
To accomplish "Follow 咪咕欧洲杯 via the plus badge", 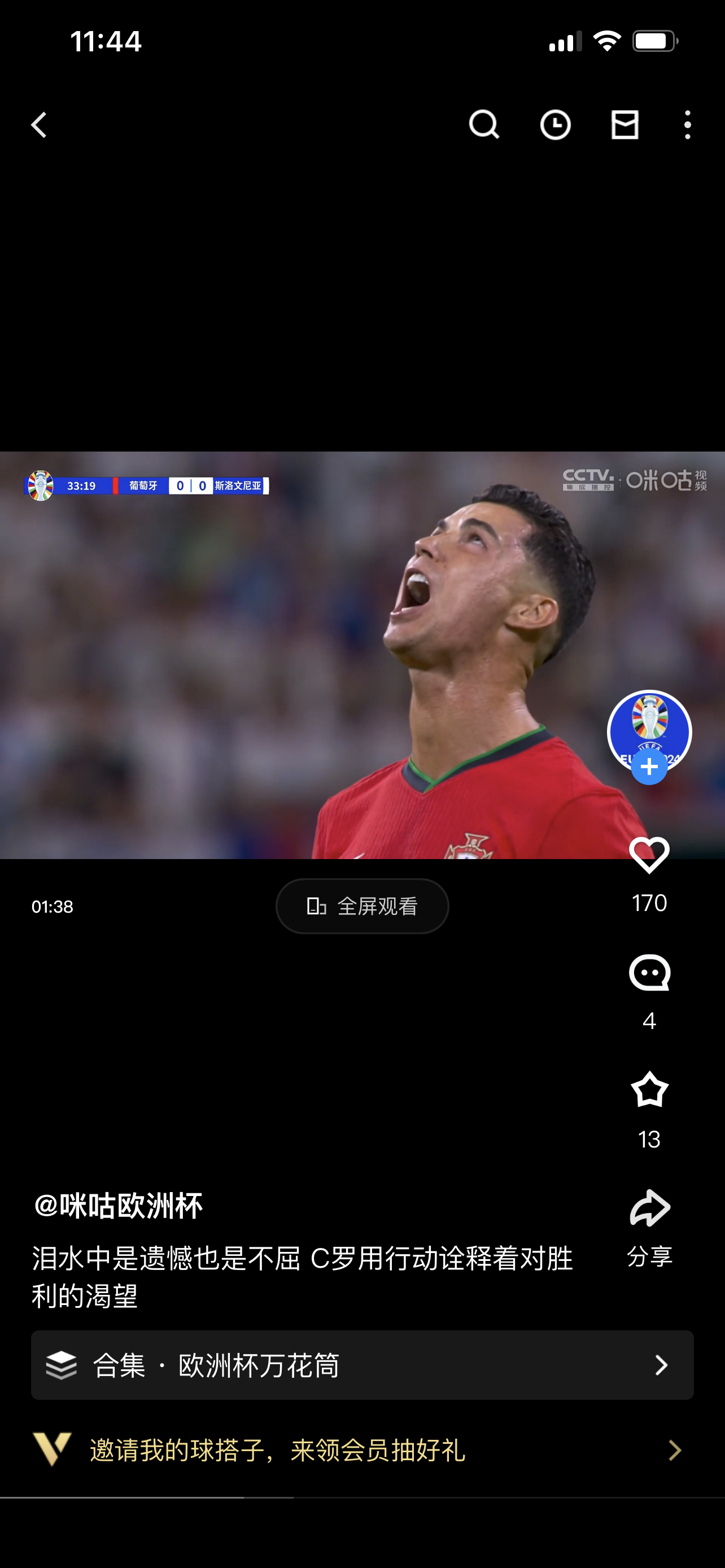I will [649, 767].
